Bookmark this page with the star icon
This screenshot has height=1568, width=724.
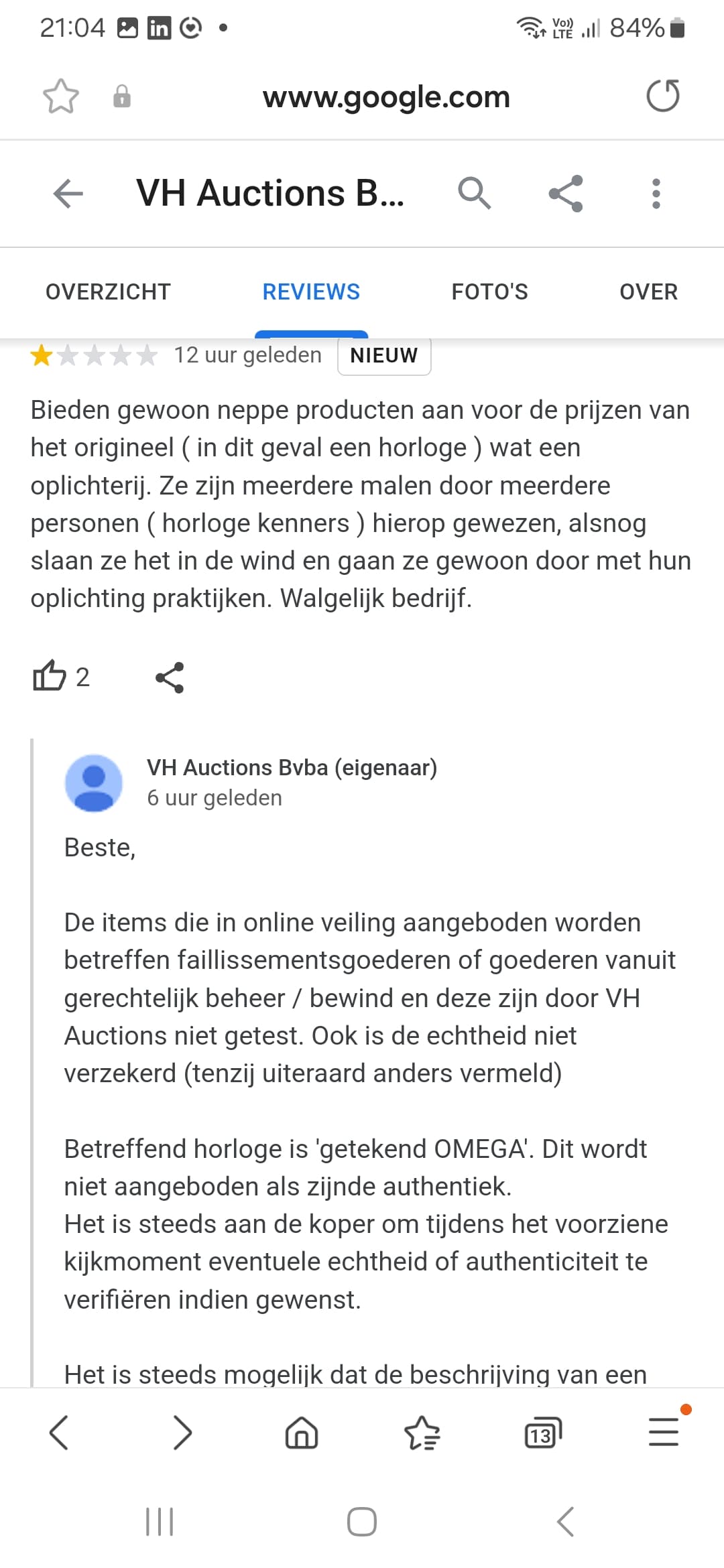pos(61,96)
